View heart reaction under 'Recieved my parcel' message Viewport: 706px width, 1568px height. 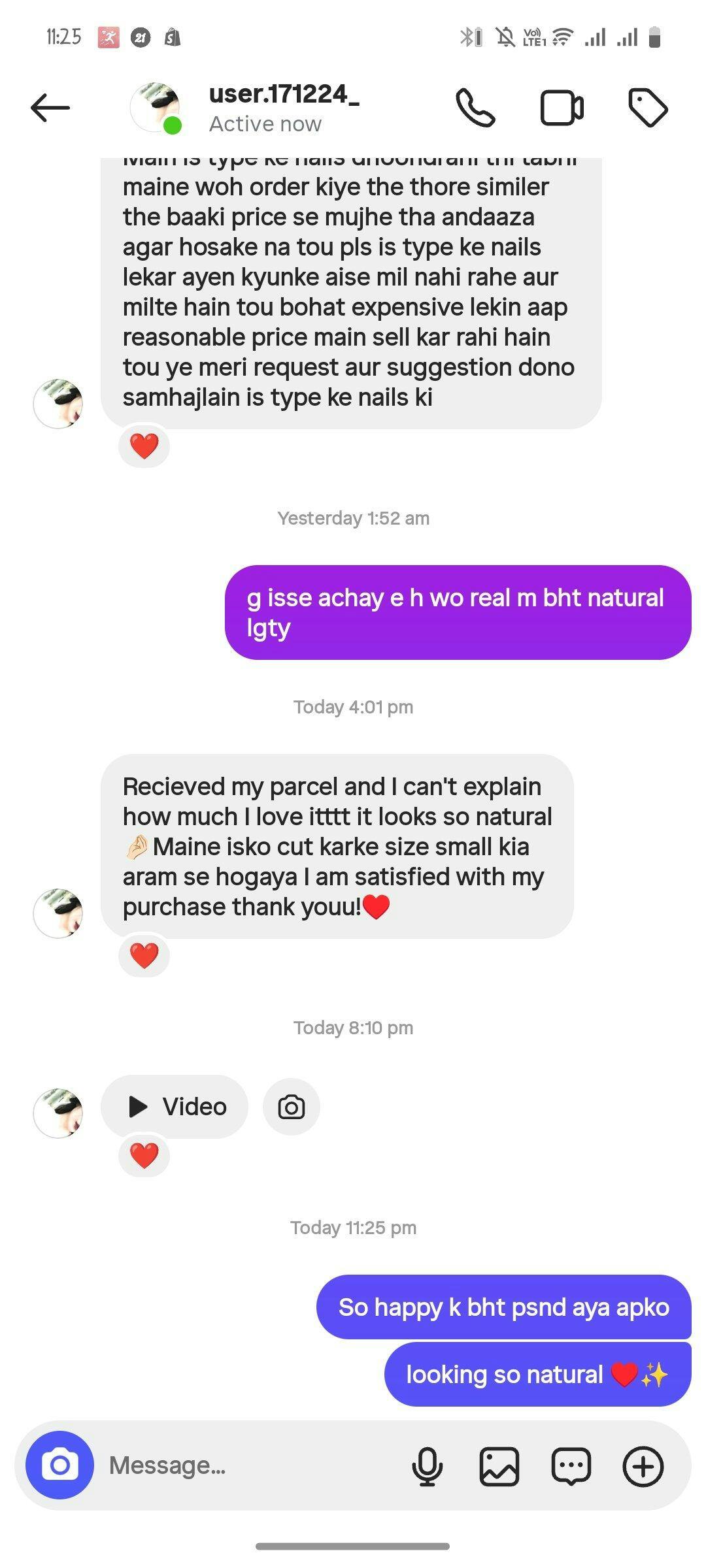(144, 955)
